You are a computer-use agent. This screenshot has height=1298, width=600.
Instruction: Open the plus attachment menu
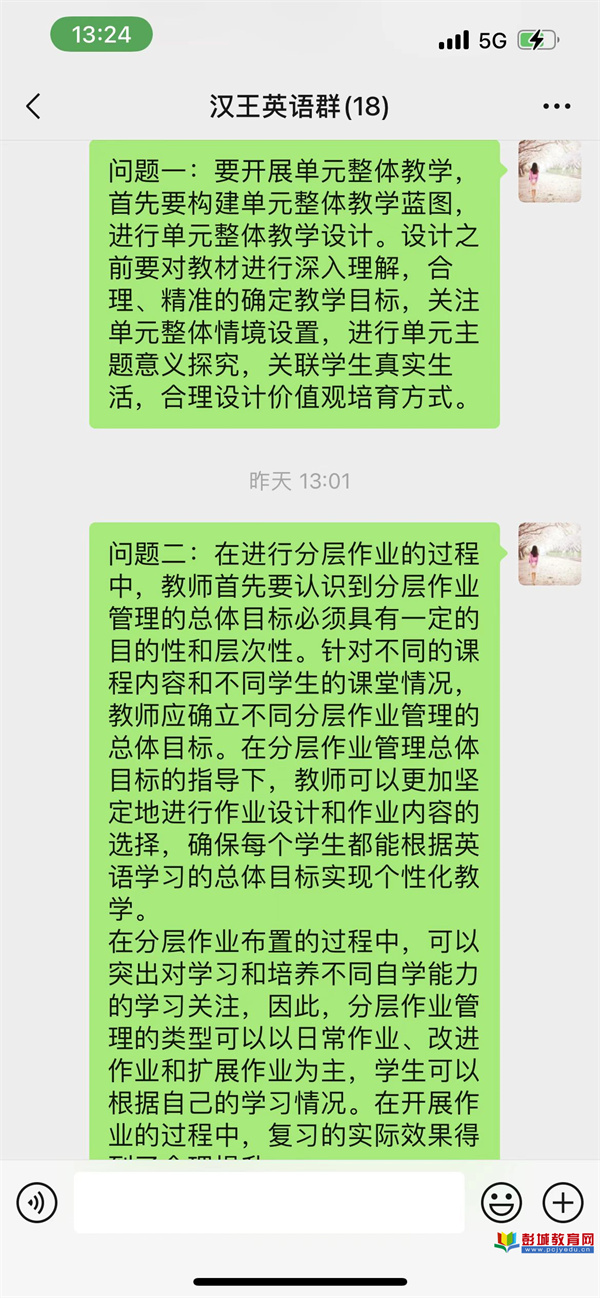coord(562,1201)
